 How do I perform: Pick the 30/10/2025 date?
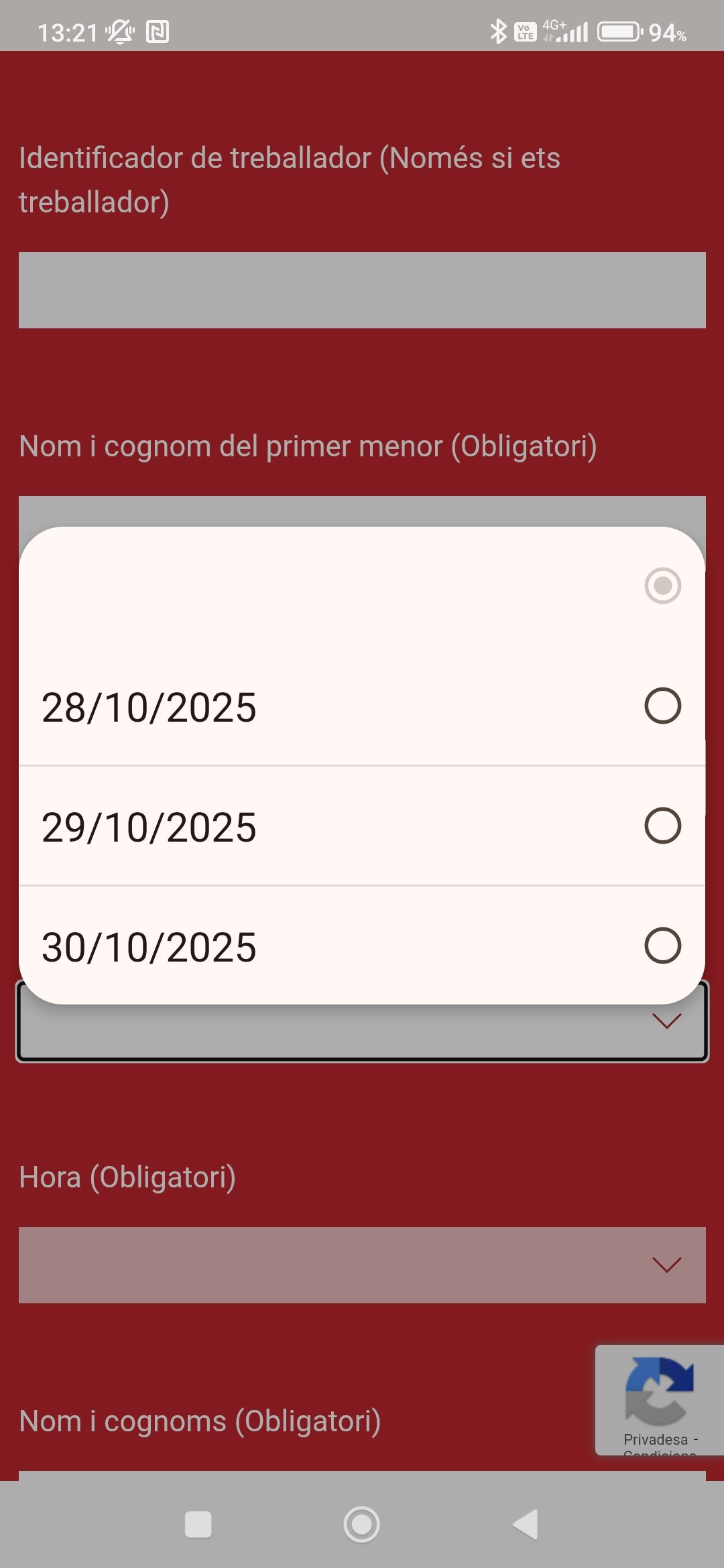362,945
